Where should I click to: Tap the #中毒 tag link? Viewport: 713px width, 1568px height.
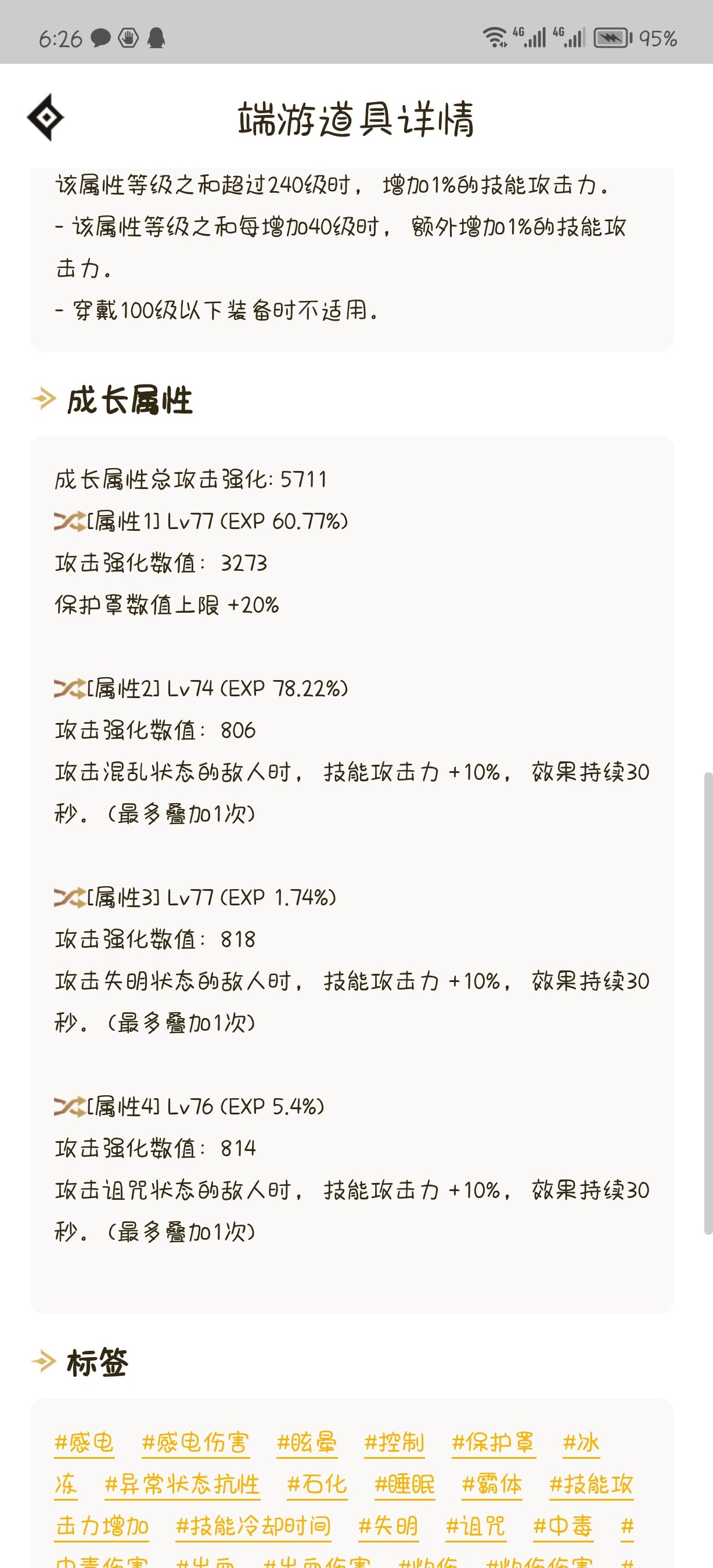[x=563, y=1526]
